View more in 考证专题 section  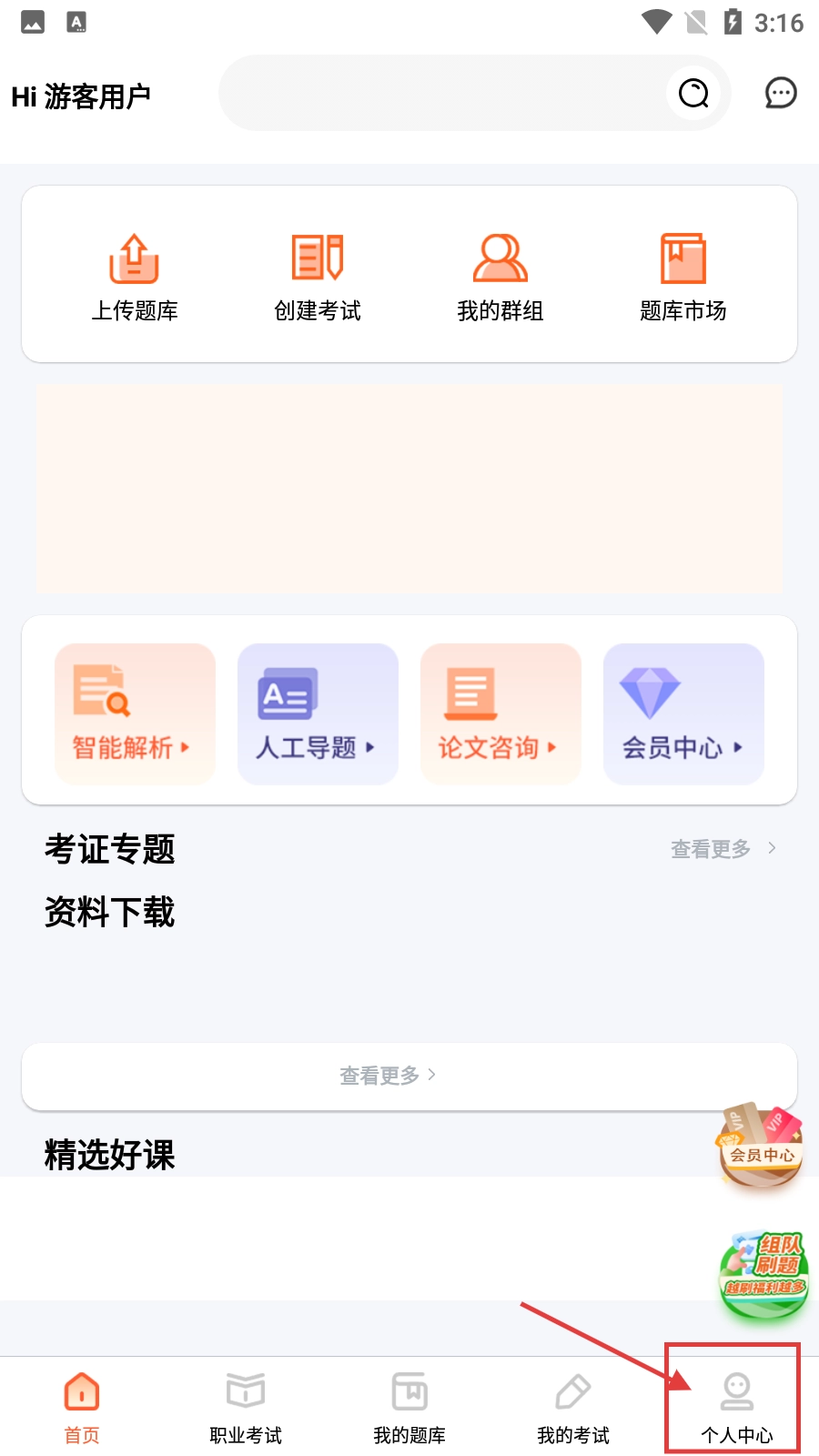[723, 849]
